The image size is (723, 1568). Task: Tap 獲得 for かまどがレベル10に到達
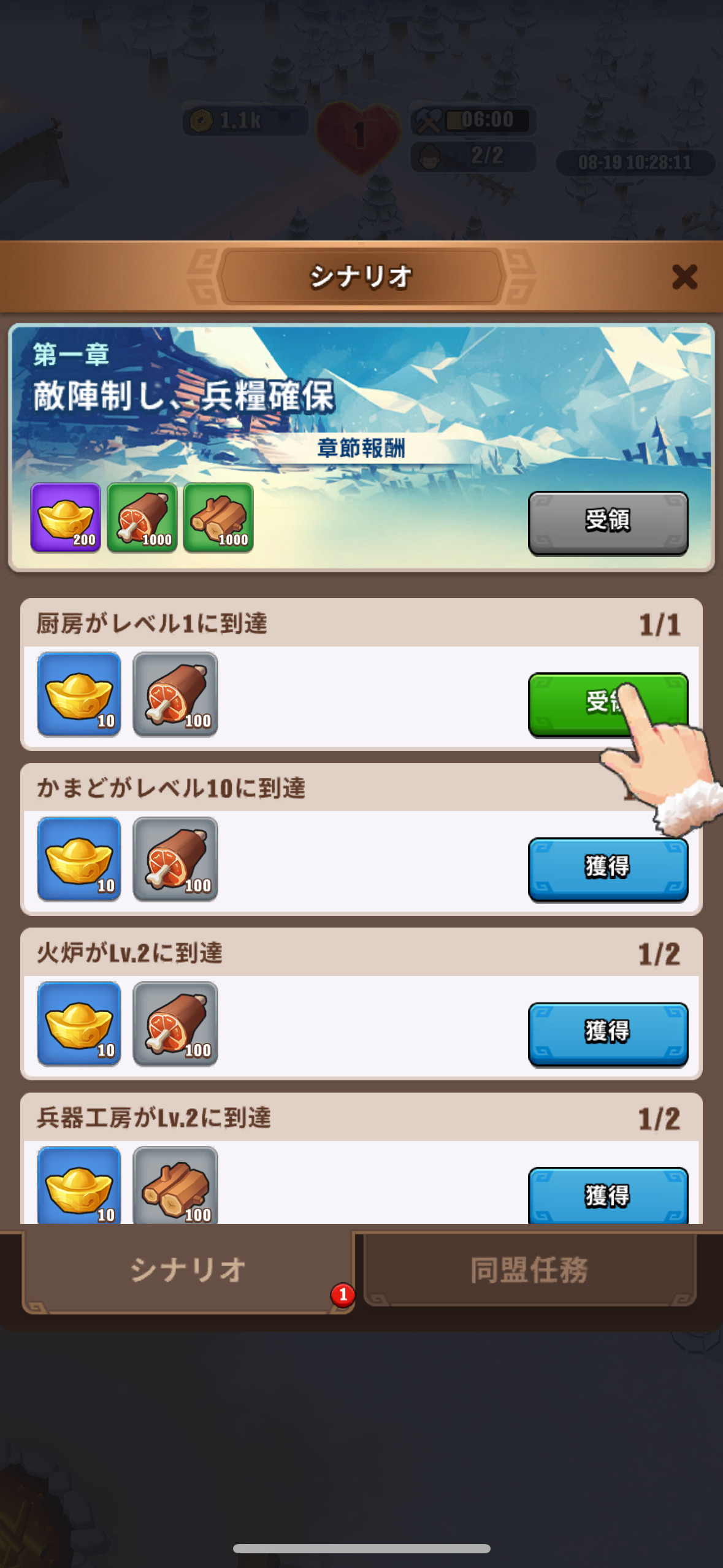click(x=608, y=869)
